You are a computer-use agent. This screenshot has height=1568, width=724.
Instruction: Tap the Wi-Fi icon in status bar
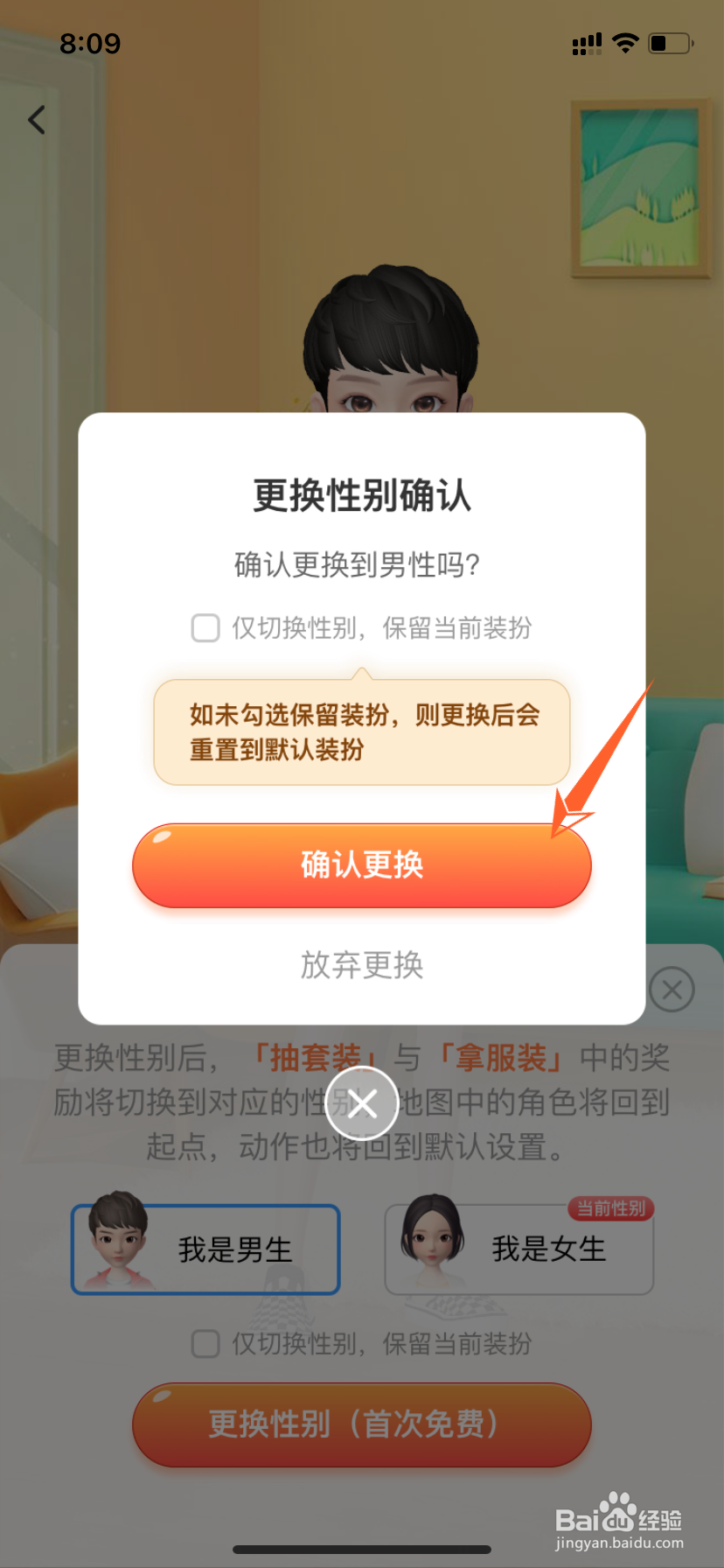[626, 42]
